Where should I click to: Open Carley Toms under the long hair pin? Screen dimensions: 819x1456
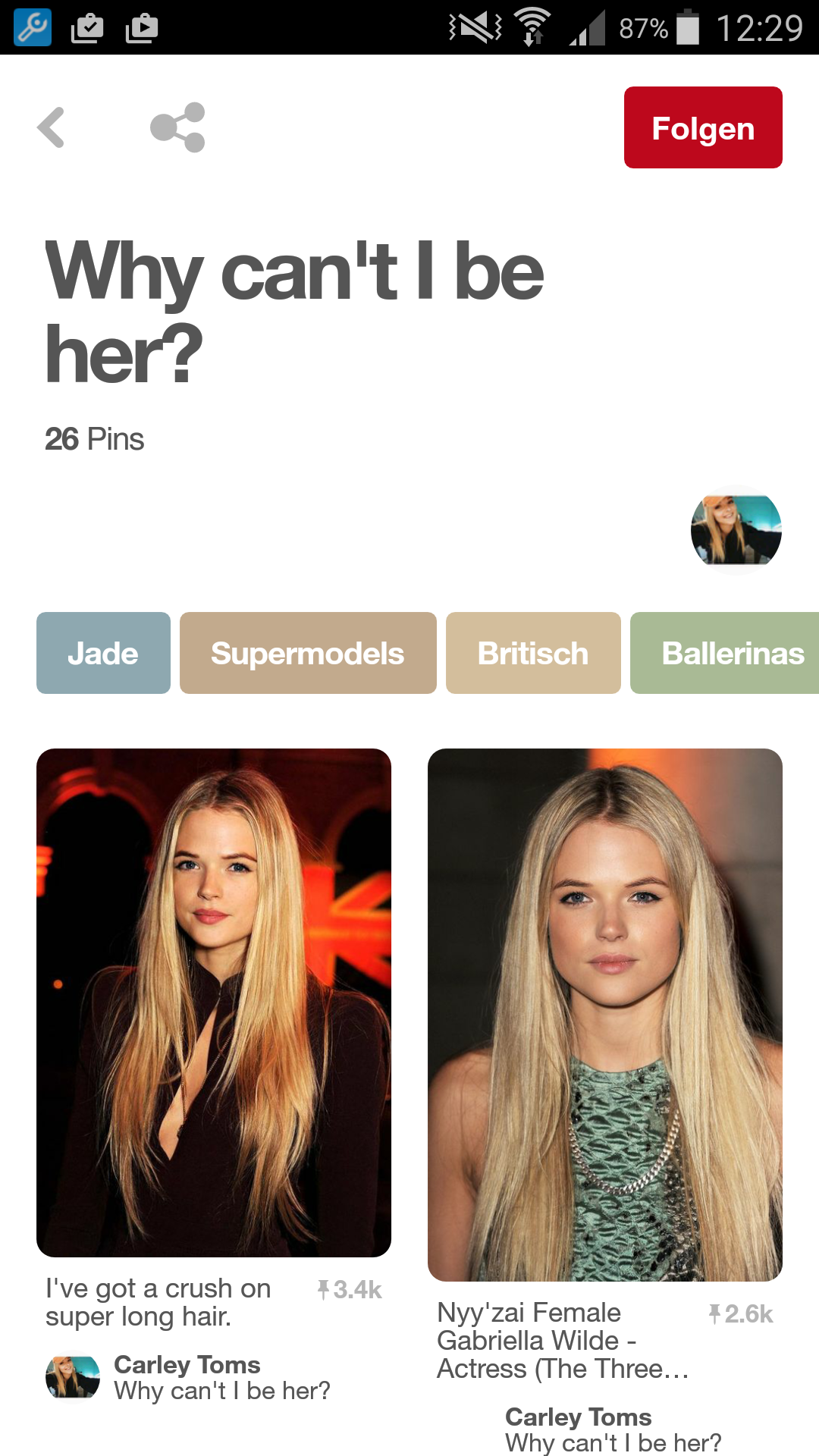[187, 1365]
